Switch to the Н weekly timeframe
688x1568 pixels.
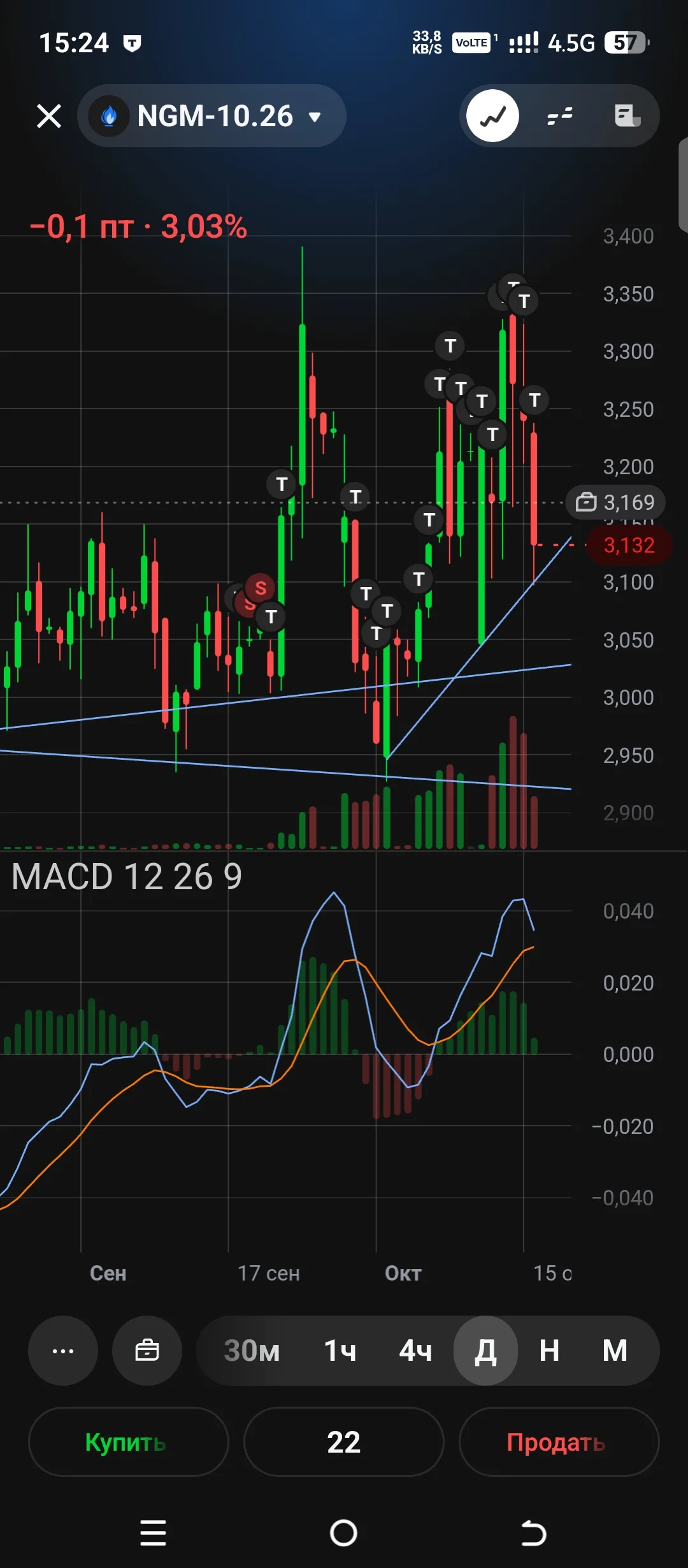click(549, 1350)
